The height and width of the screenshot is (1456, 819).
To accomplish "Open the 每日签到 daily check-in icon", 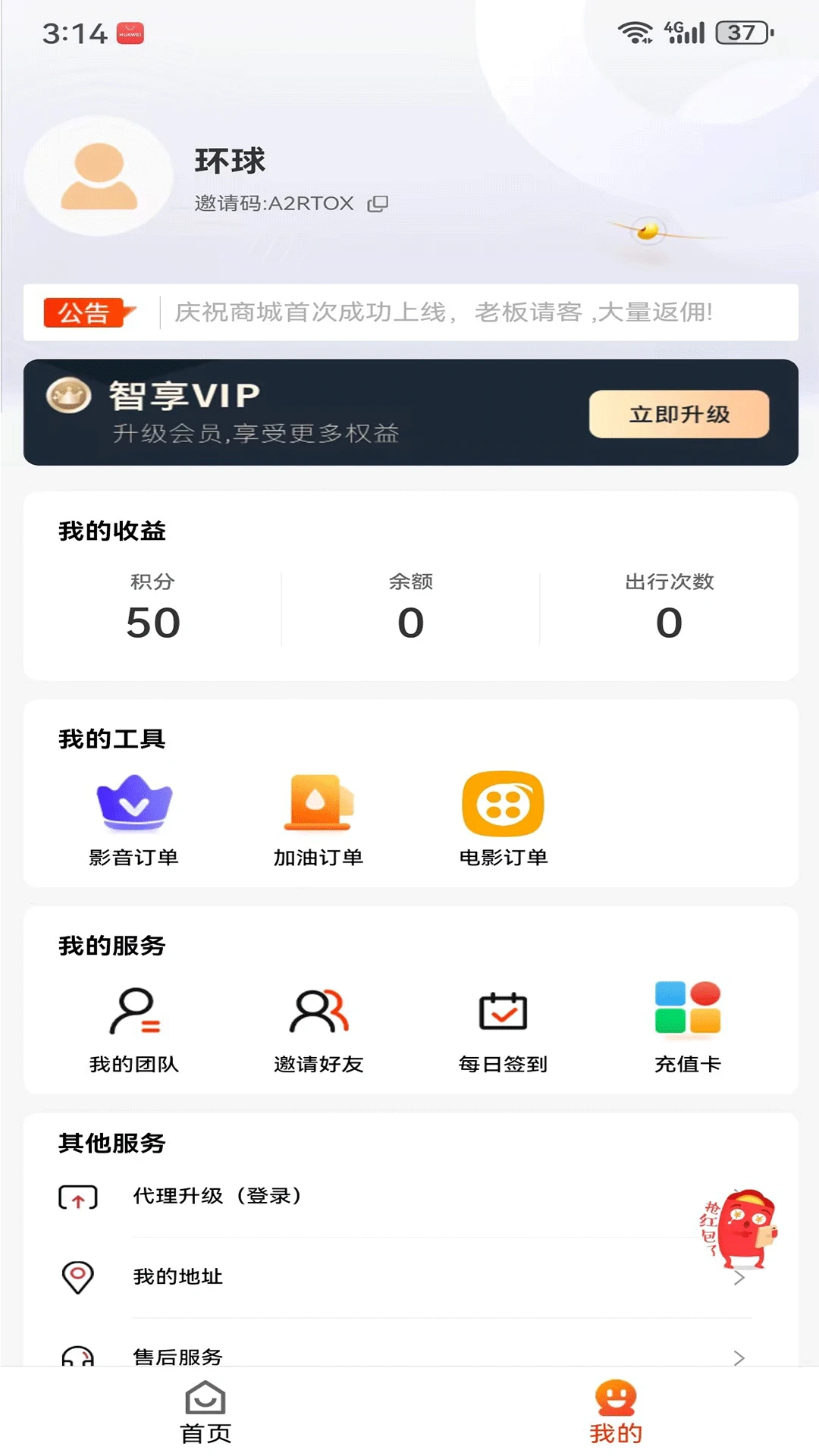I will 503,1012.
